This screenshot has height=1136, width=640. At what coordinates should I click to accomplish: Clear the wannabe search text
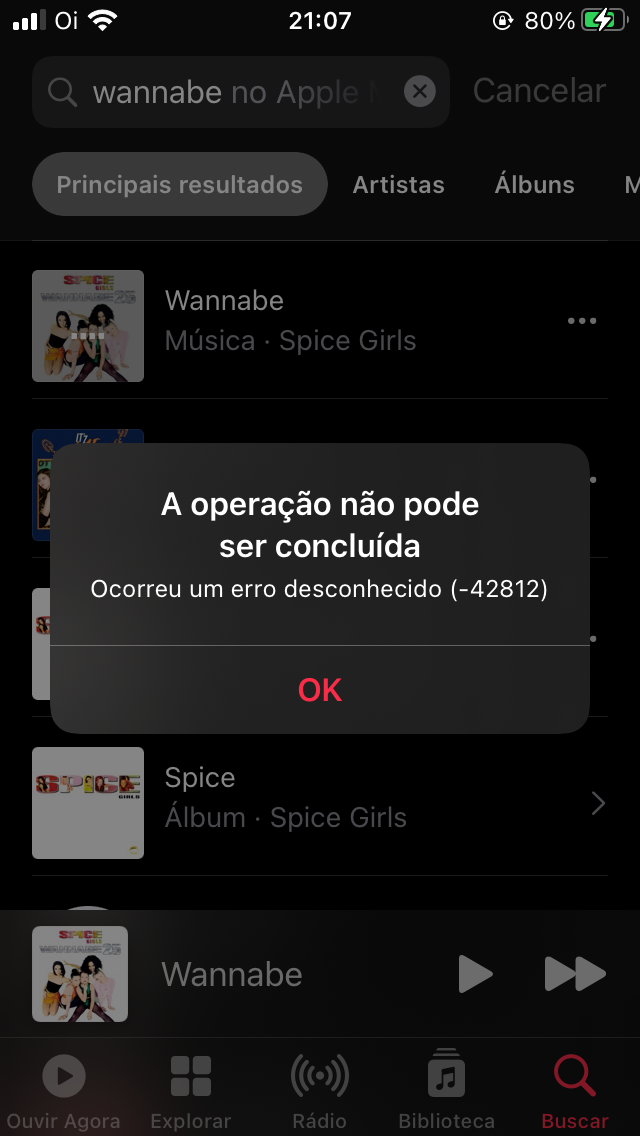click(x=420, y=92)
